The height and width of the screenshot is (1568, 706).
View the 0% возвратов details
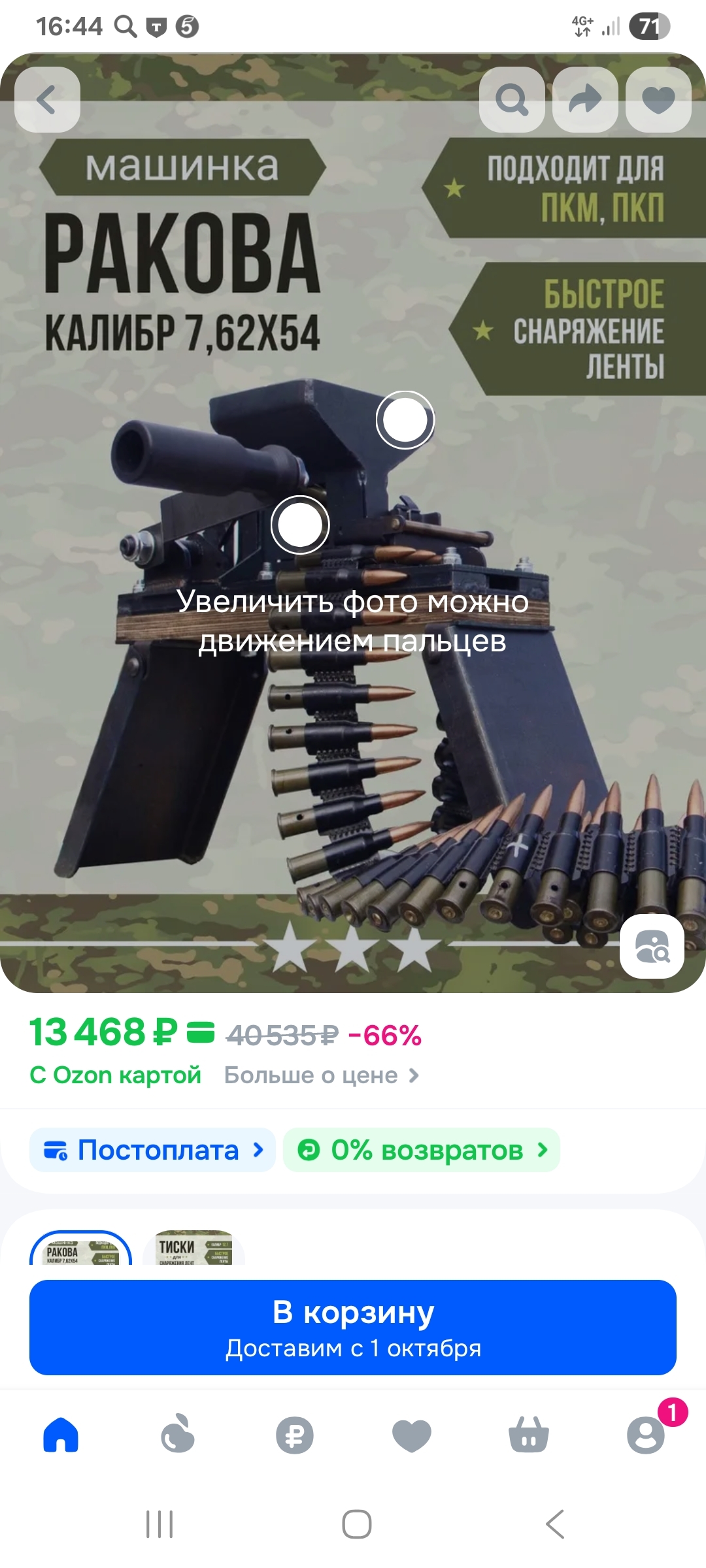tap(422, 1150)
